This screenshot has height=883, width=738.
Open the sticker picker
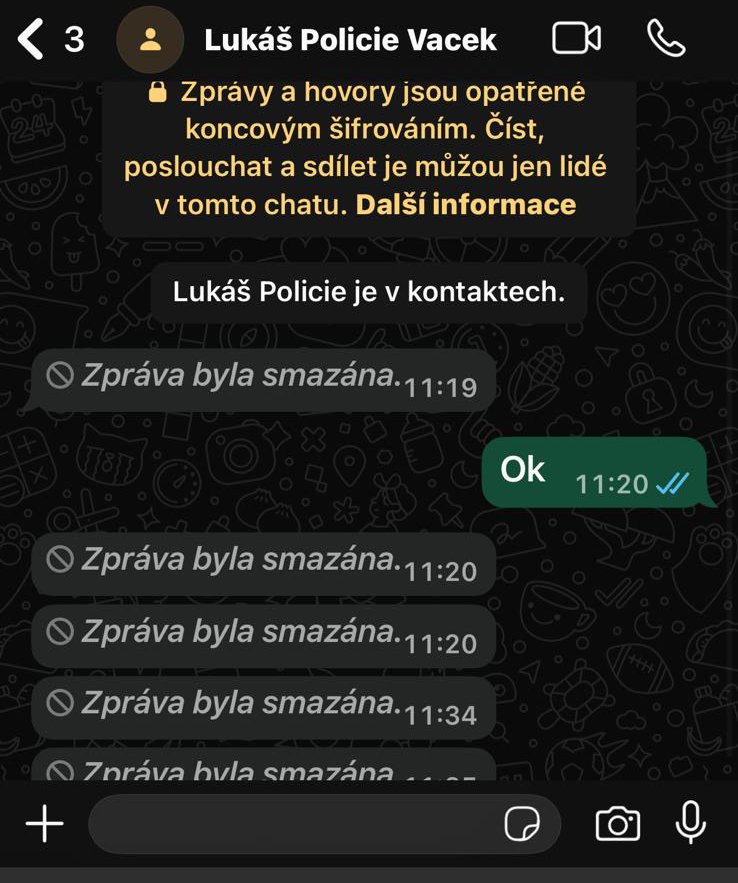click(522, 824)
